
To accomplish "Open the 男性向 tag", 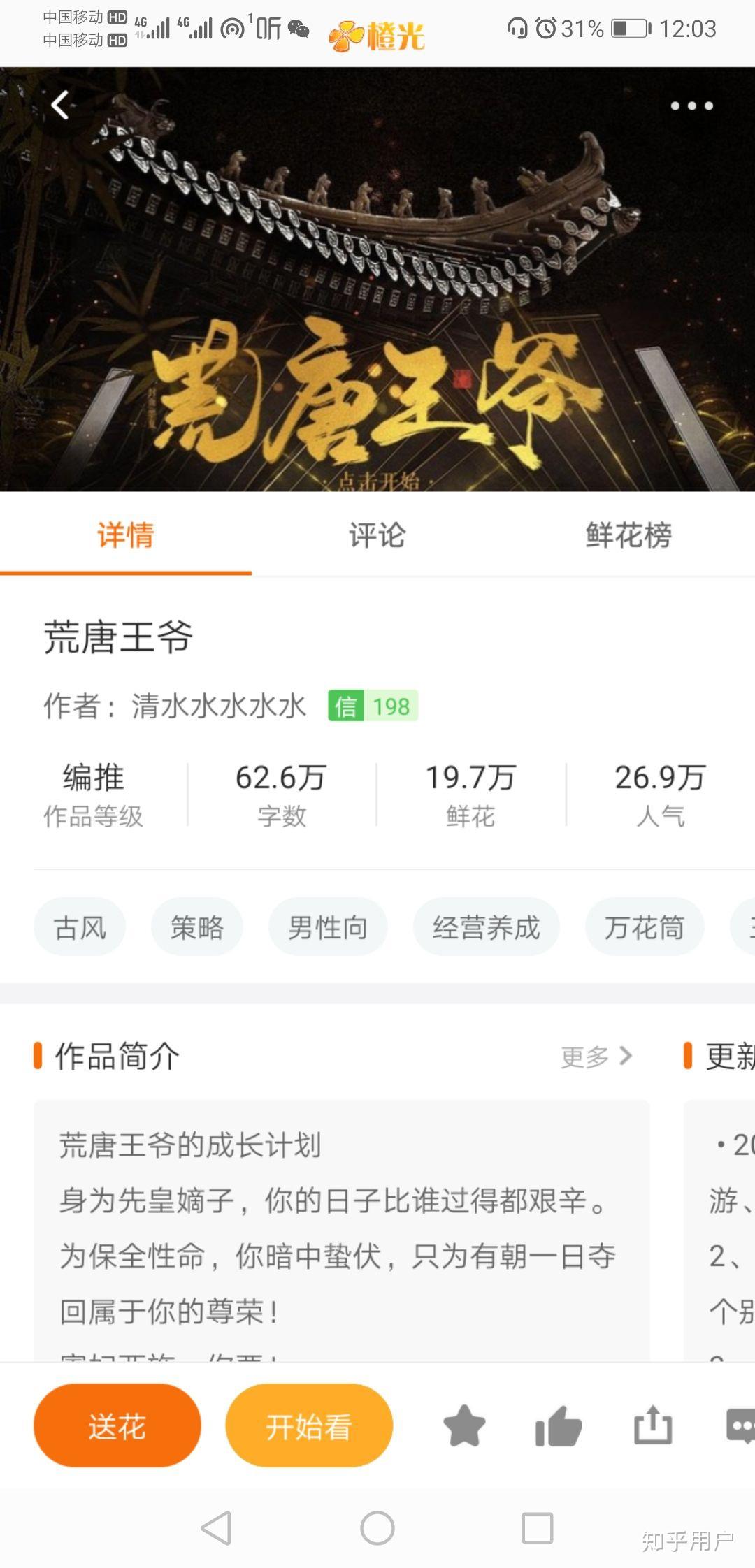I will (328, 927).
